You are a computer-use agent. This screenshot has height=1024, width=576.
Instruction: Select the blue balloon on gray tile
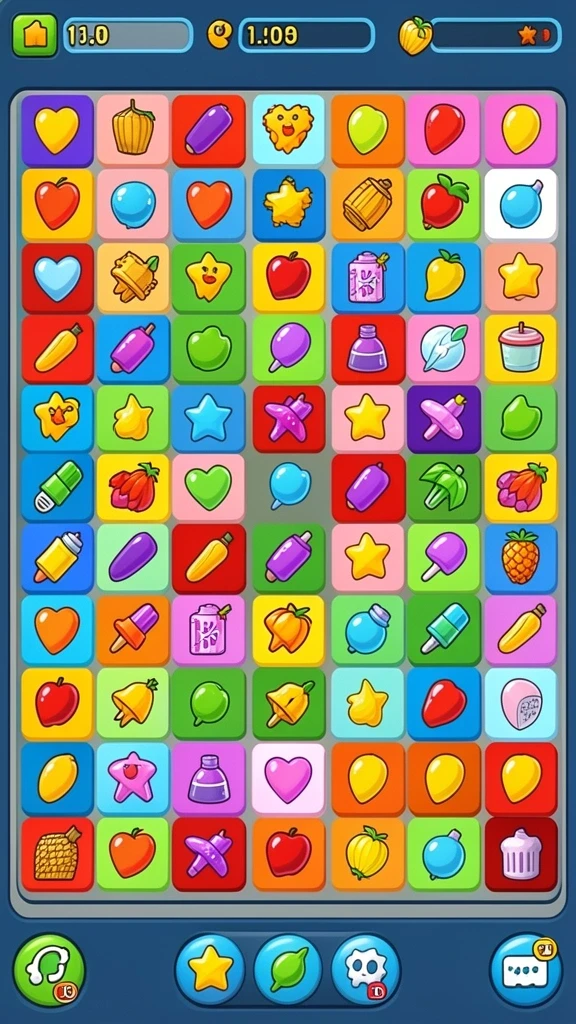pos(288,487)
